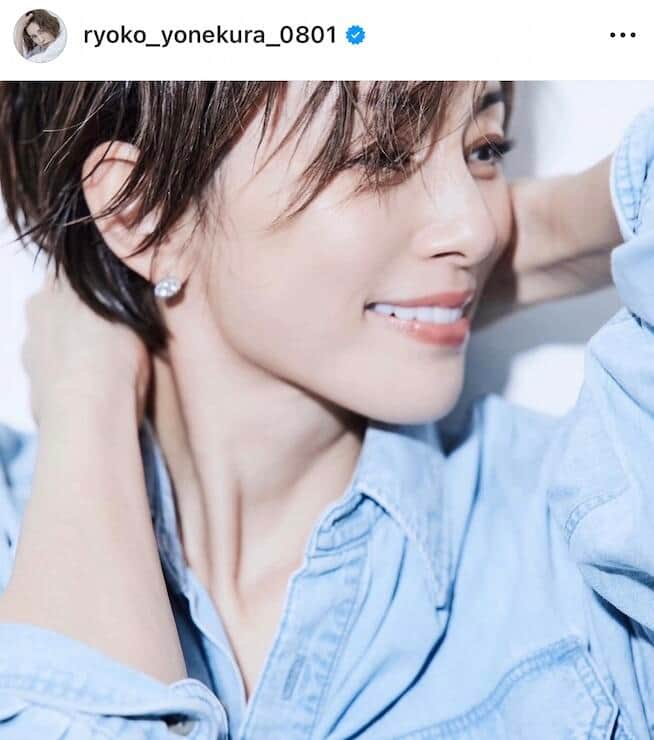The height and width of the screenshot is (740, 654).
Task: Open the post's three-dot overflow menu
Action: pyautogui.click(x=622, y=35)
